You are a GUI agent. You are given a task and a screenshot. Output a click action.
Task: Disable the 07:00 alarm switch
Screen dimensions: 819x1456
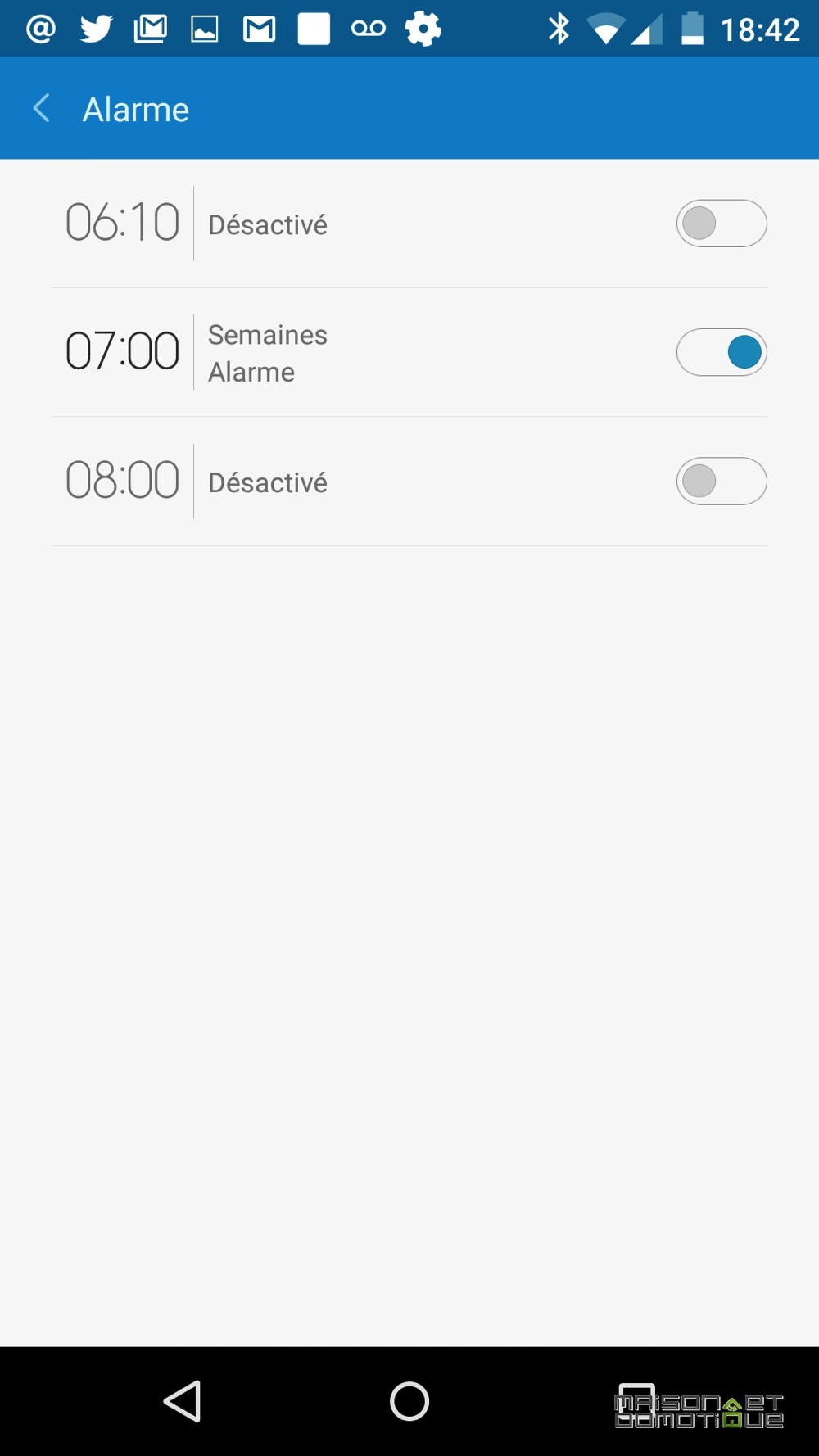(722, 352)
